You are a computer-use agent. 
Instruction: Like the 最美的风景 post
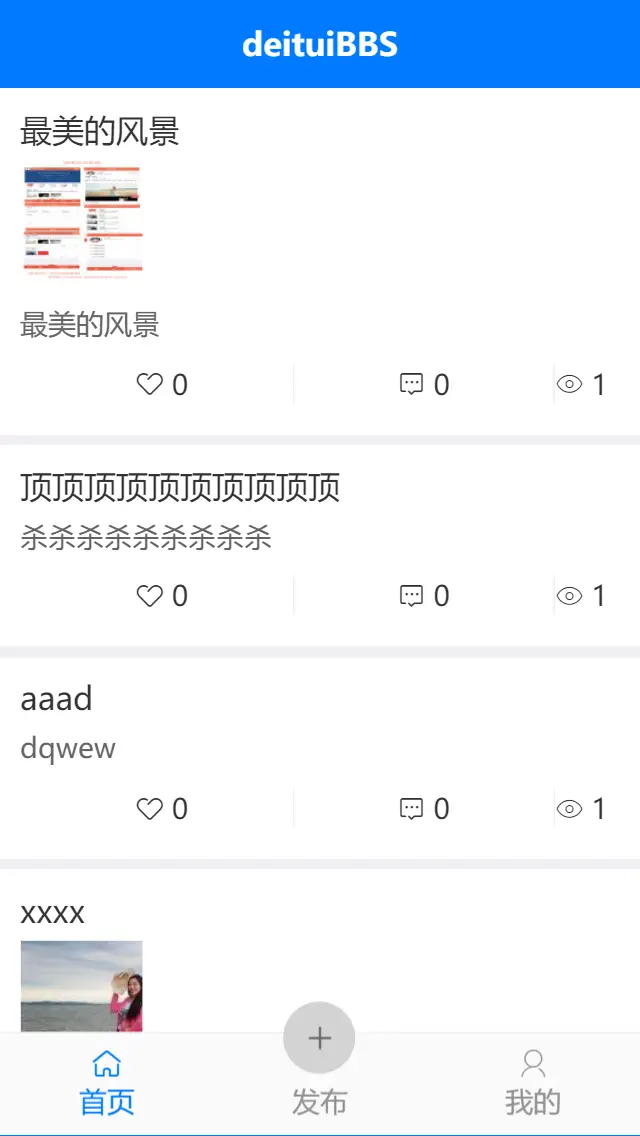click(162, 384)
